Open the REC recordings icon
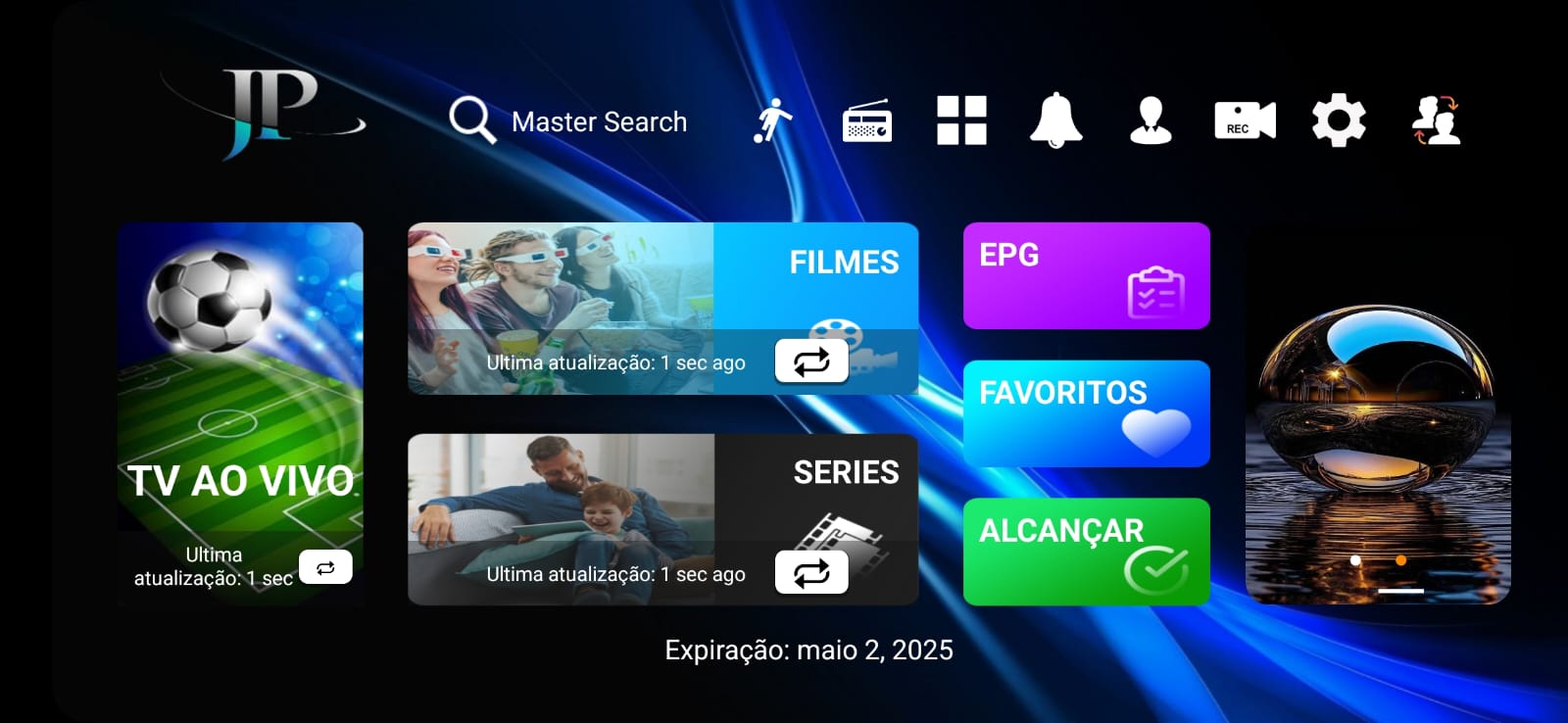Viewport: 1568px width, 723px height. click(1245, 121)
